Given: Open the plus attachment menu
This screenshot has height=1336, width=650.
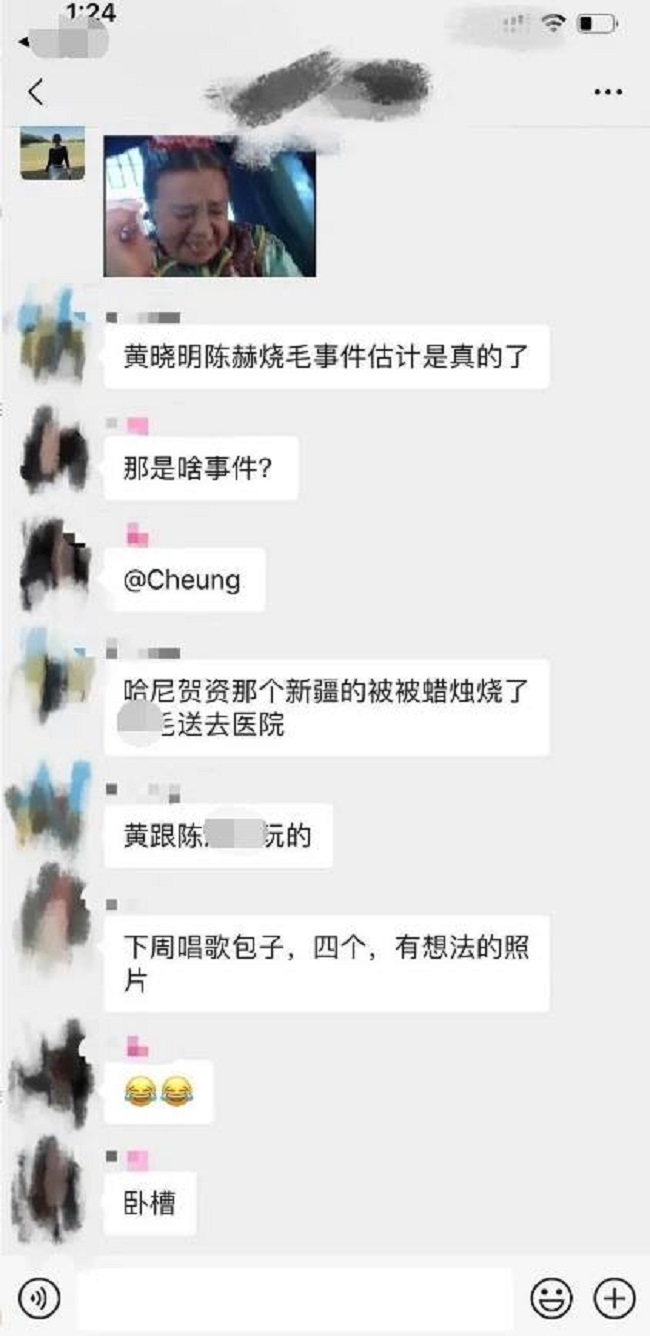Looking at the screenshot, I should 614,1298.
